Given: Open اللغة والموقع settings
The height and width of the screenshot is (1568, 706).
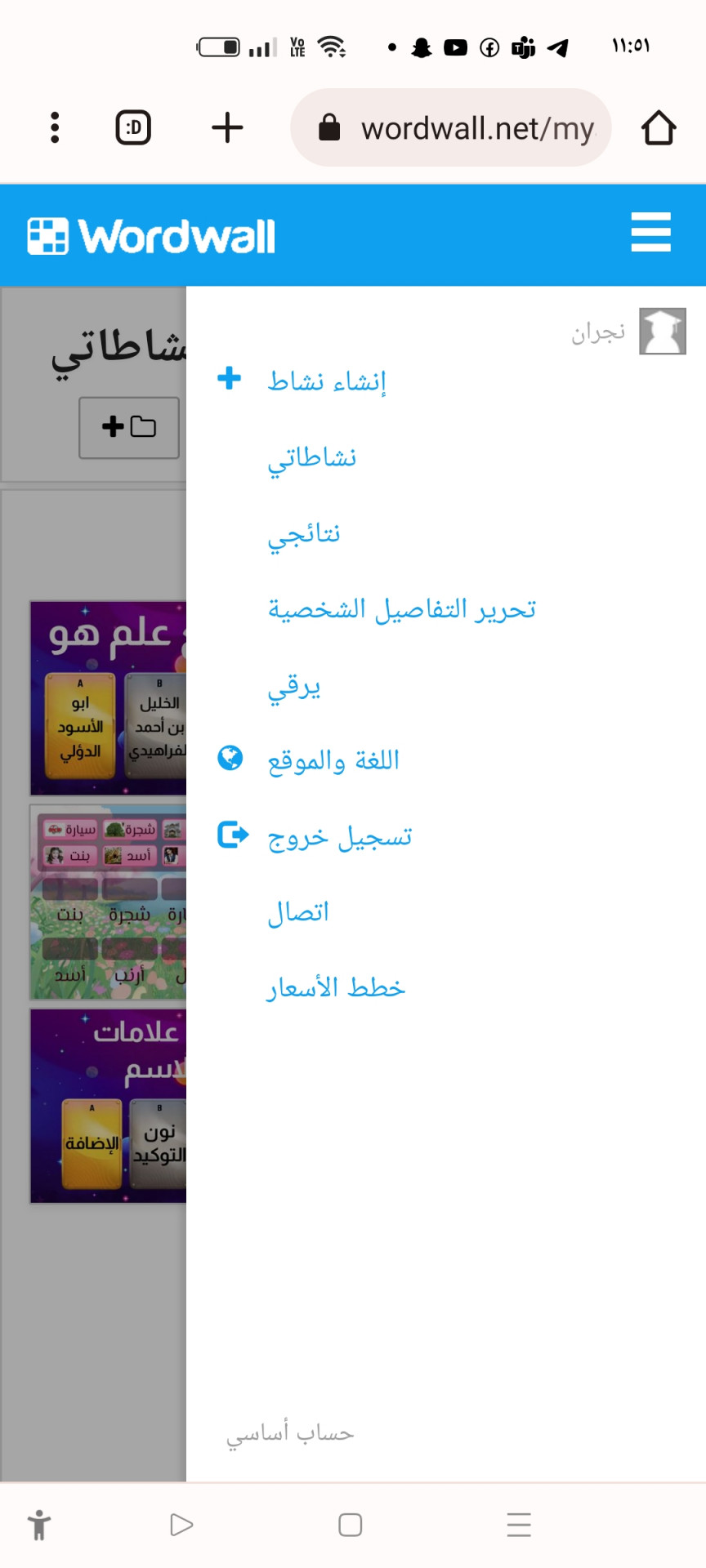Looking at the screenshot, I should (333, 761).
